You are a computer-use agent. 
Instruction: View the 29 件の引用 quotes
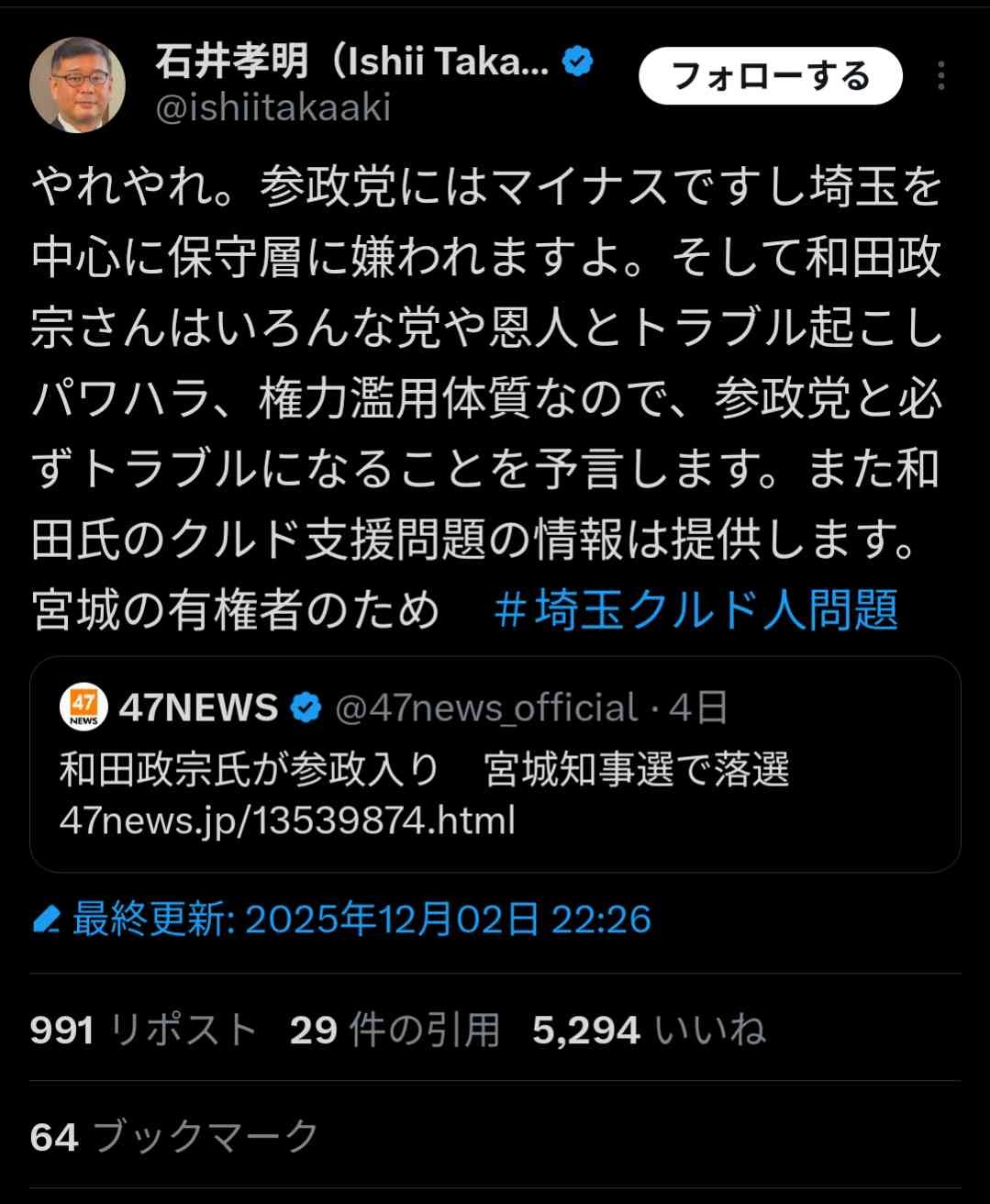pyautogui.click(x=395, y=1030)
